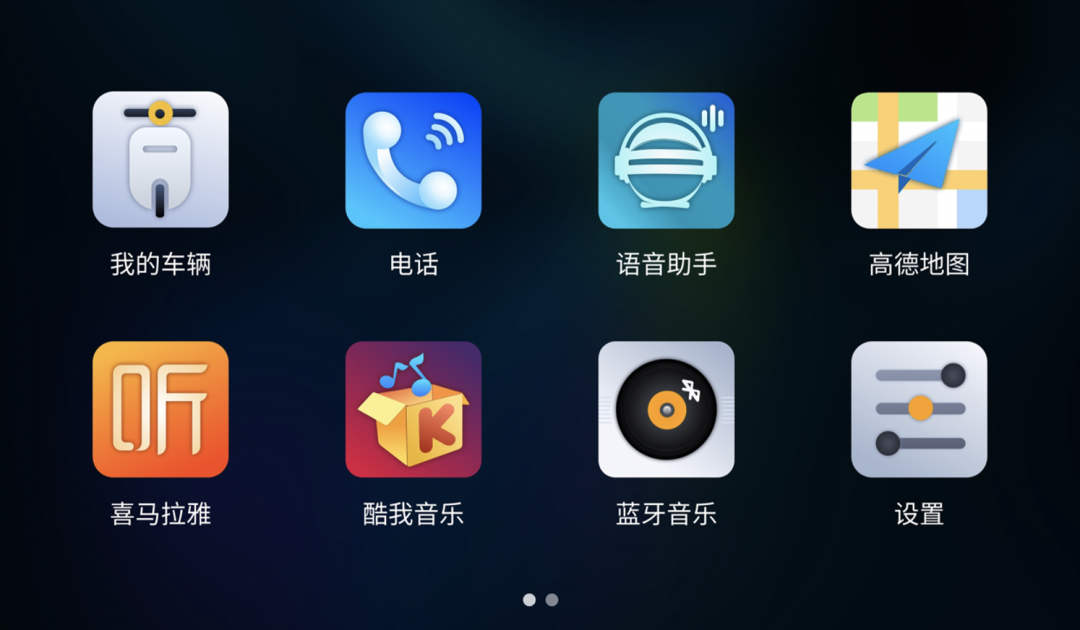The height and width of the screenshot is (630, 1080).
Task: Launch the 电话 phone app
Action: tap(413, 160)
